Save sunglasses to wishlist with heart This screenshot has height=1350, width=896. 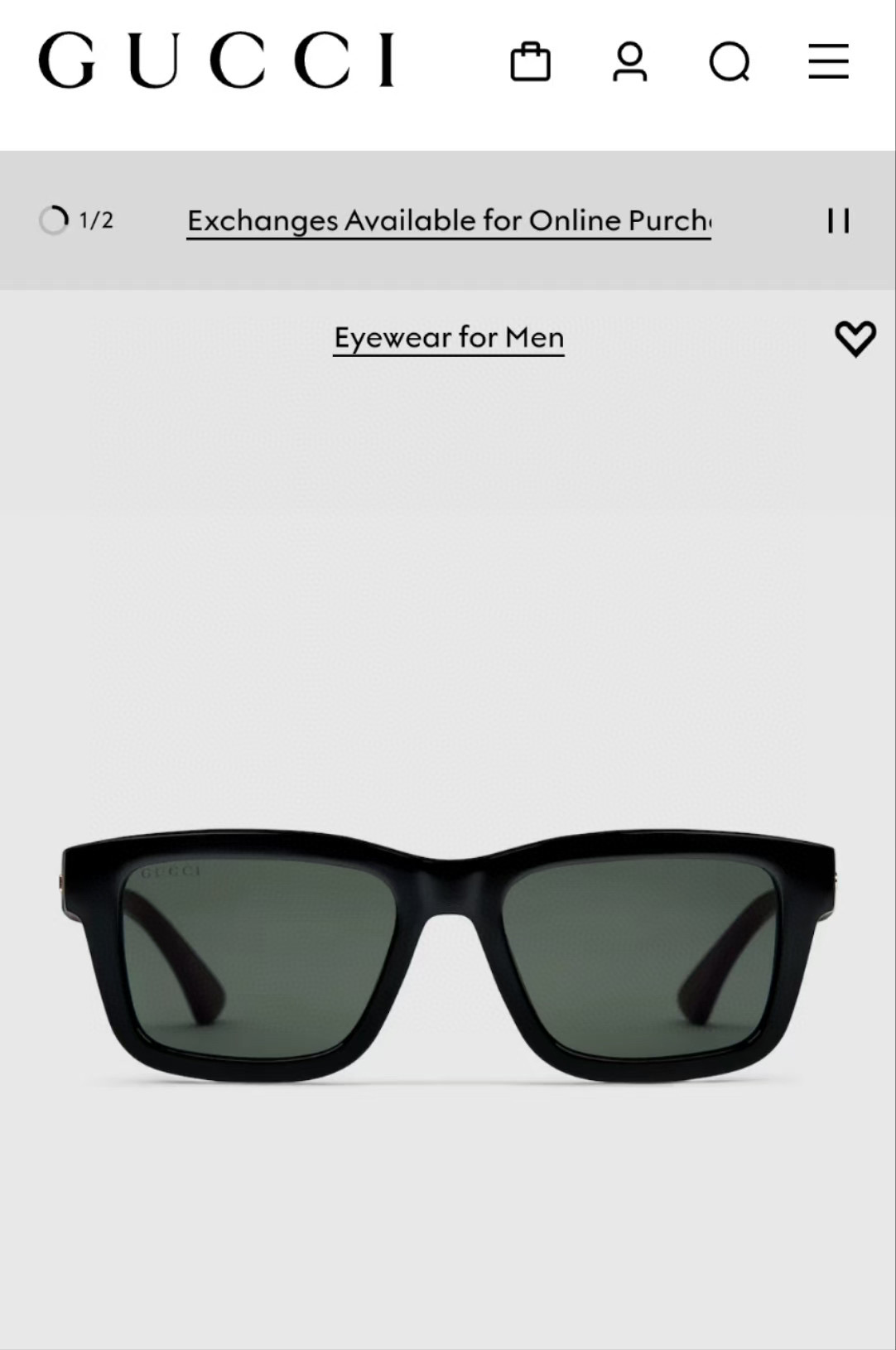[855, 338]
